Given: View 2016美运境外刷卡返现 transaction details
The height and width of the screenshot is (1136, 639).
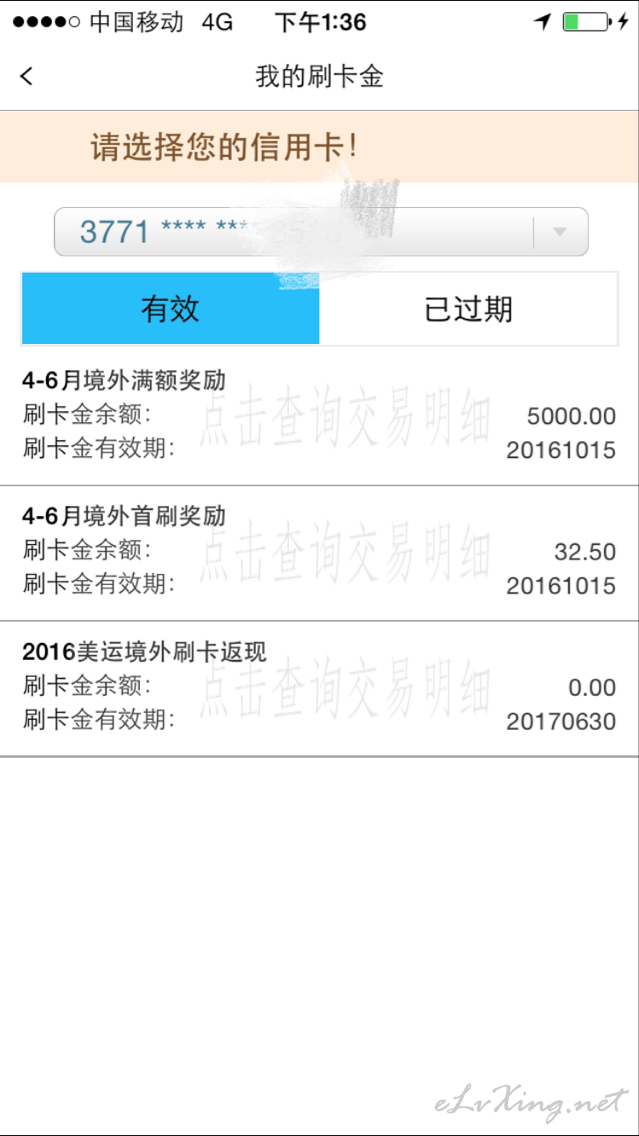Looking at the screenshot, I should tap(320, 688).
